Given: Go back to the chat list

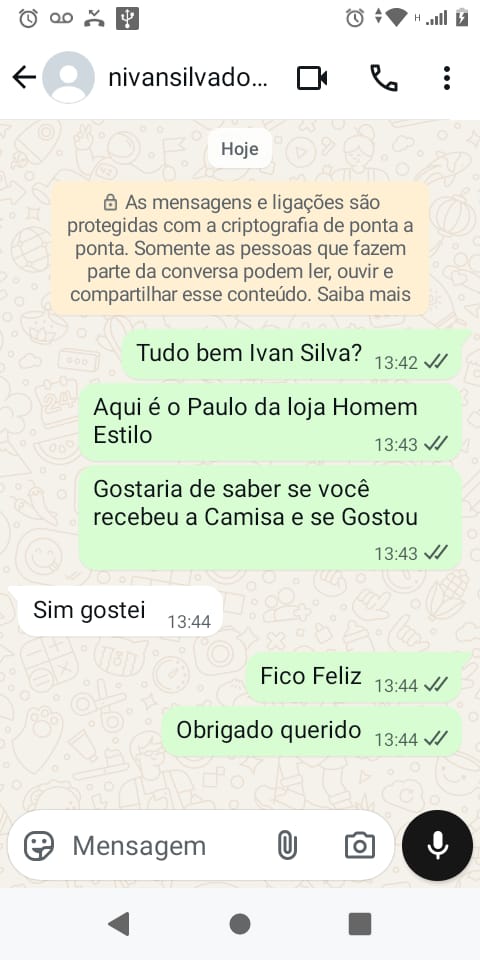Looking at the screenshot, I should pos(24,78).
